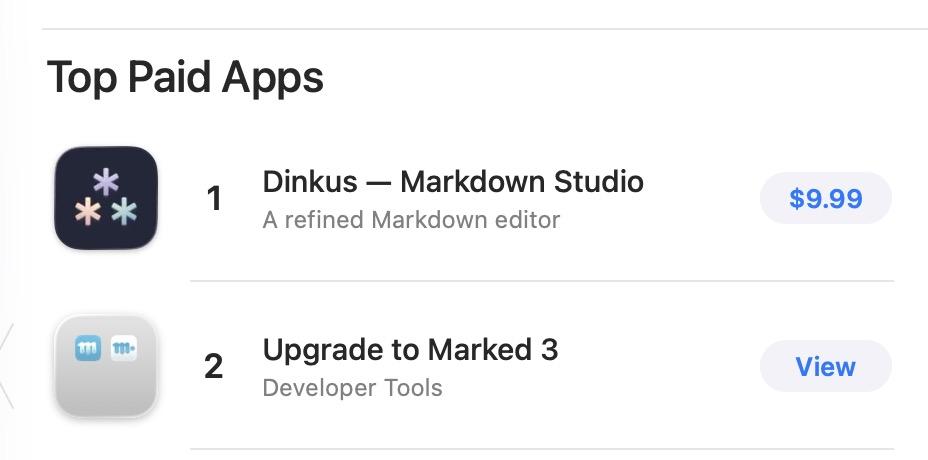The width and height of the screenshot is (928, 460).
Task: Open Dinkus — Markdown Studio app page
Action: tap(453, 181)
